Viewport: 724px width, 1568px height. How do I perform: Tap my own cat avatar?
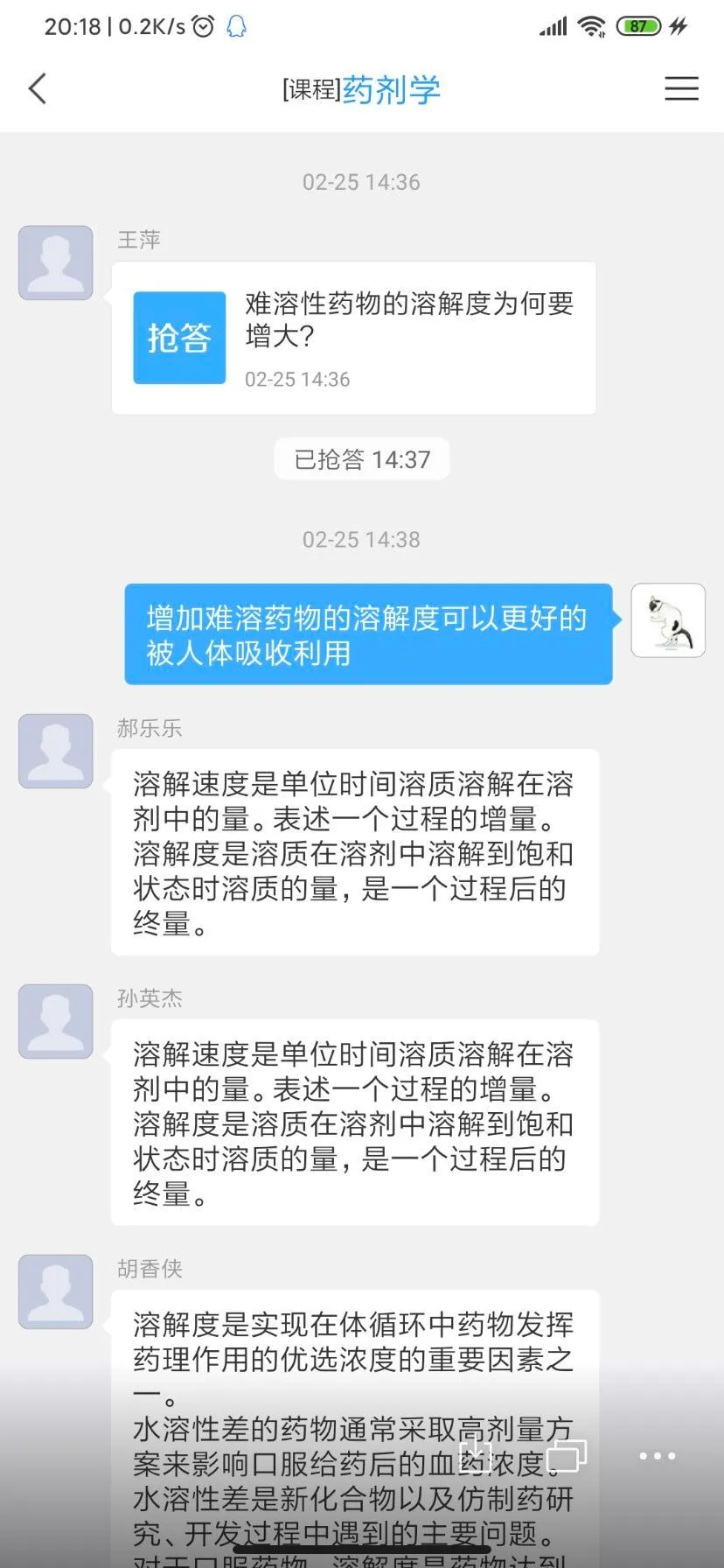click(x=668, y=620)
